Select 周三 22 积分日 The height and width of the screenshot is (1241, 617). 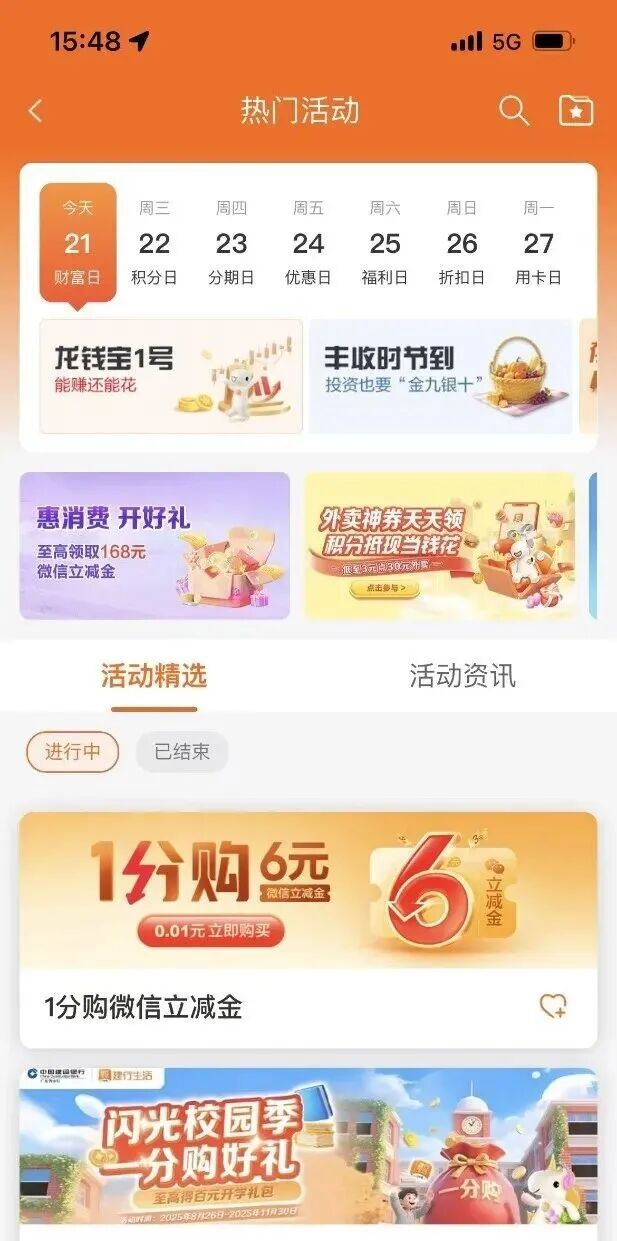[x=154, y=243]
